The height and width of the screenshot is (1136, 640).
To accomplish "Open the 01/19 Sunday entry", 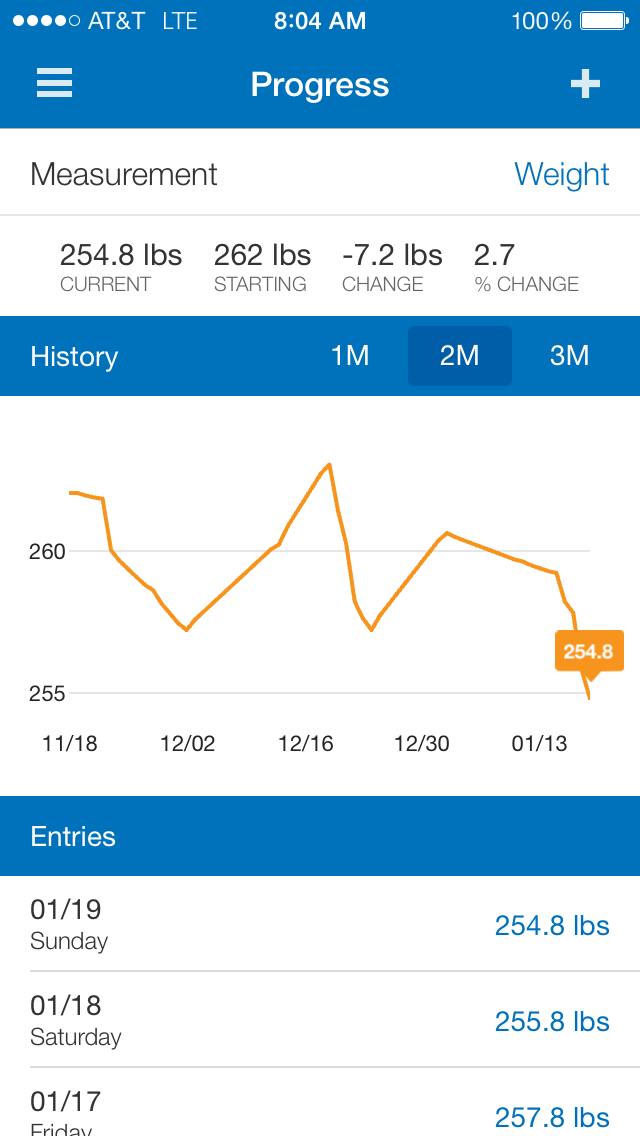I will [x=320, y=924].
